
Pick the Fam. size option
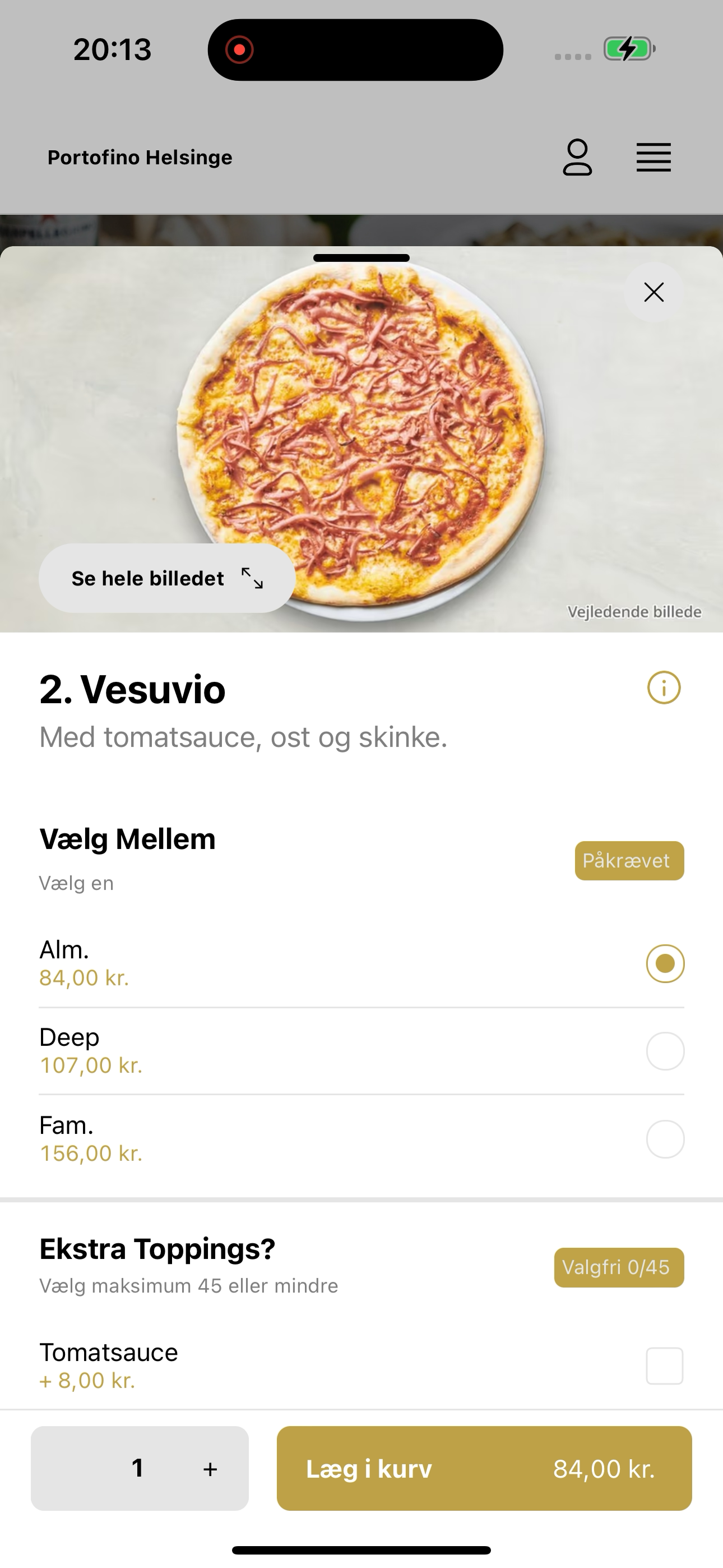361,1139
